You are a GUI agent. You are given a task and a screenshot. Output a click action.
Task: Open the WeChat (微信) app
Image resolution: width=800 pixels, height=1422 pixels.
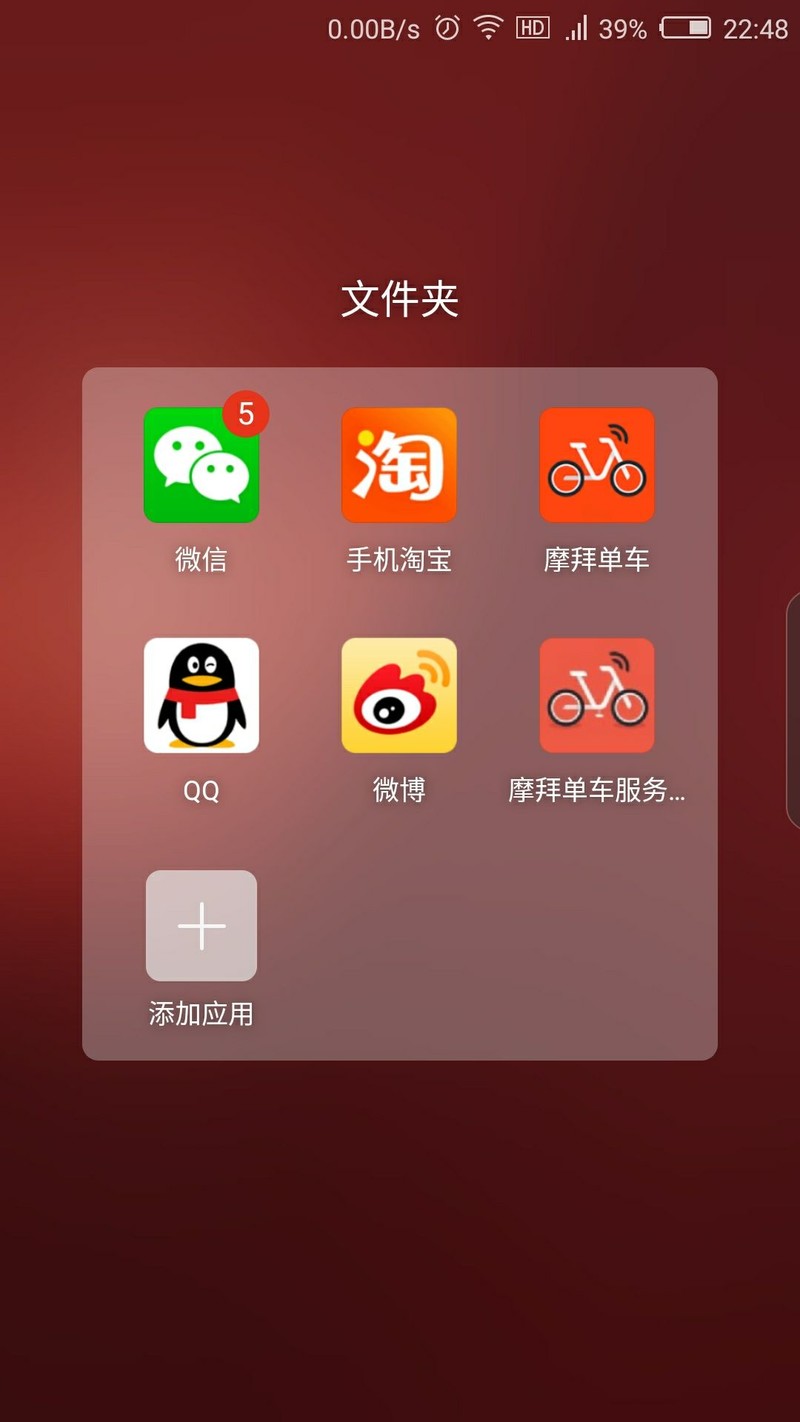(x=201, y=465)
